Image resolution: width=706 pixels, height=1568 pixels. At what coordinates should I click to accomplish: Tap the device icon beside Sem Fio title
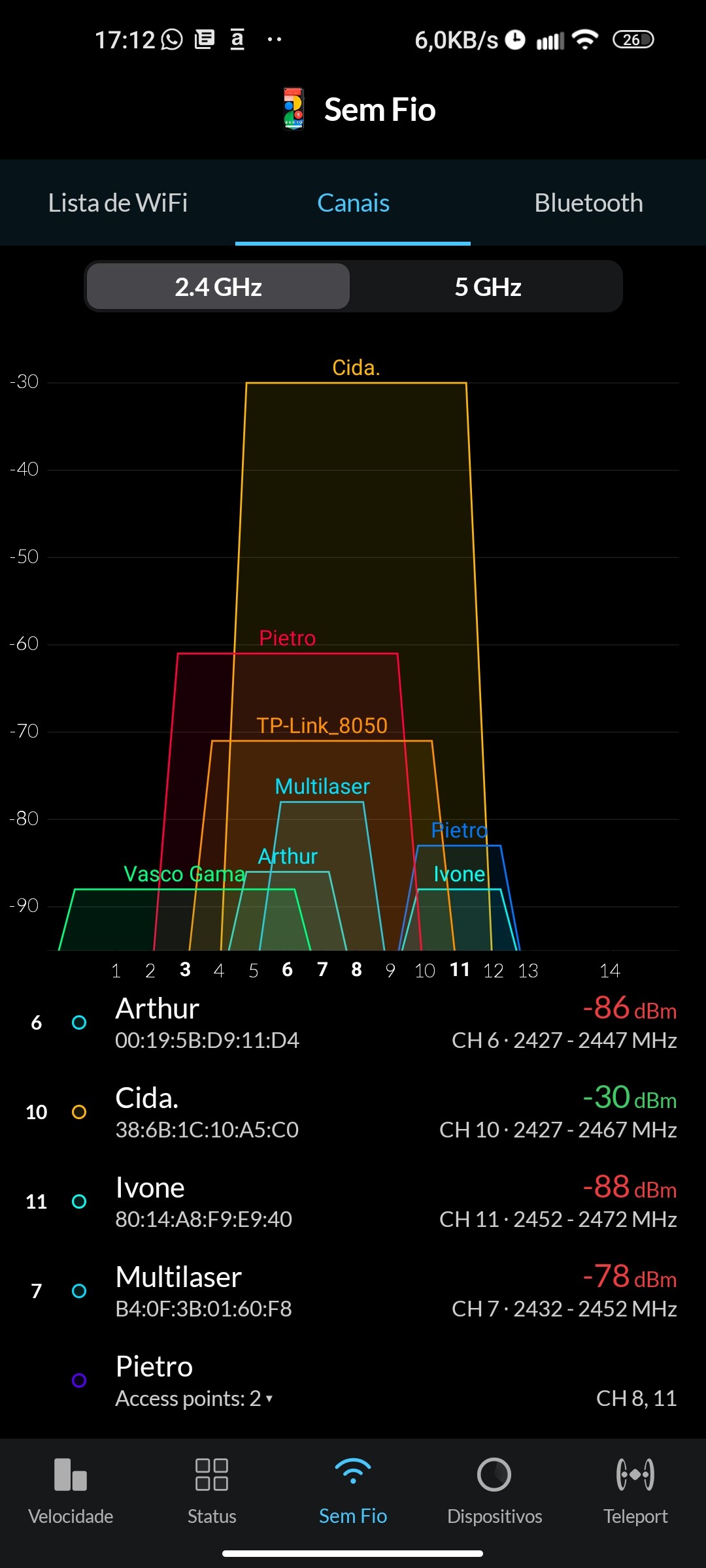click(294, 109)
